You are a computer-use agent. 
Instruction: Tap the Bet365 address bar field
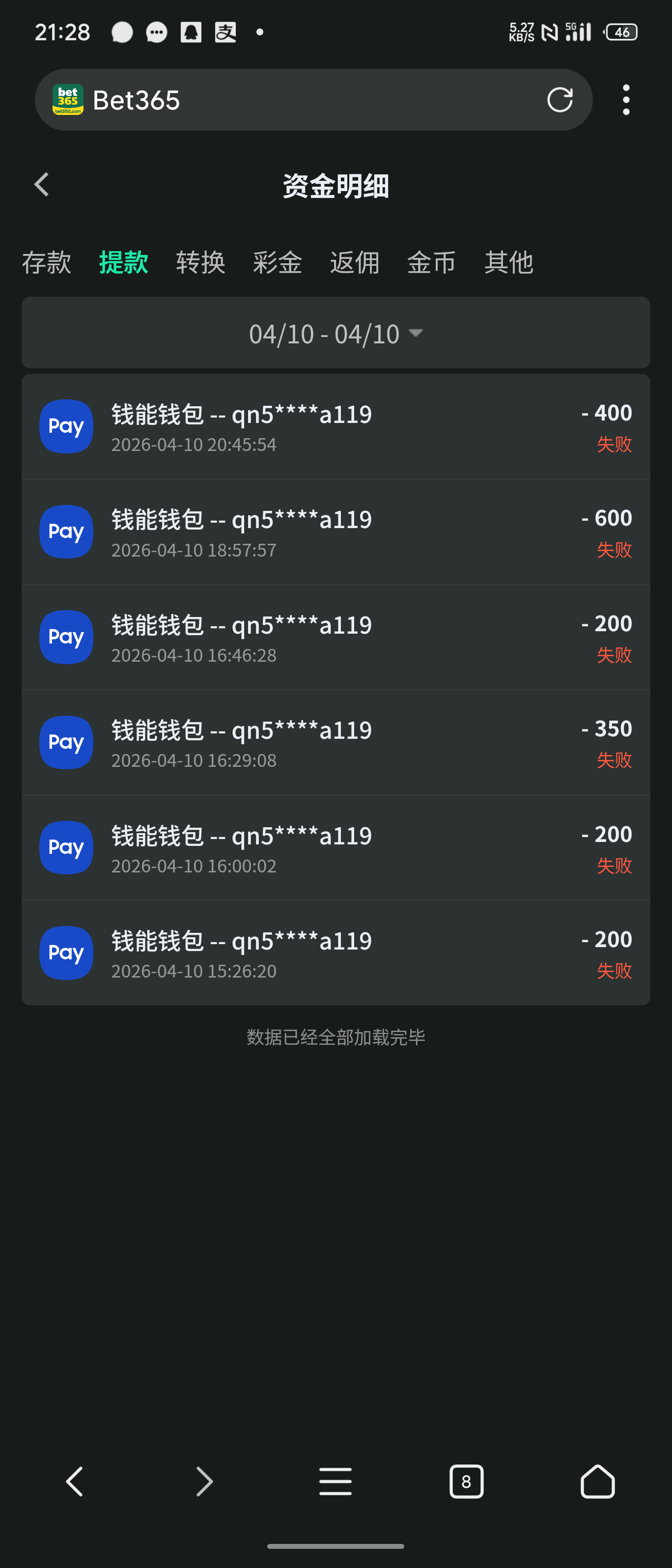274,99
